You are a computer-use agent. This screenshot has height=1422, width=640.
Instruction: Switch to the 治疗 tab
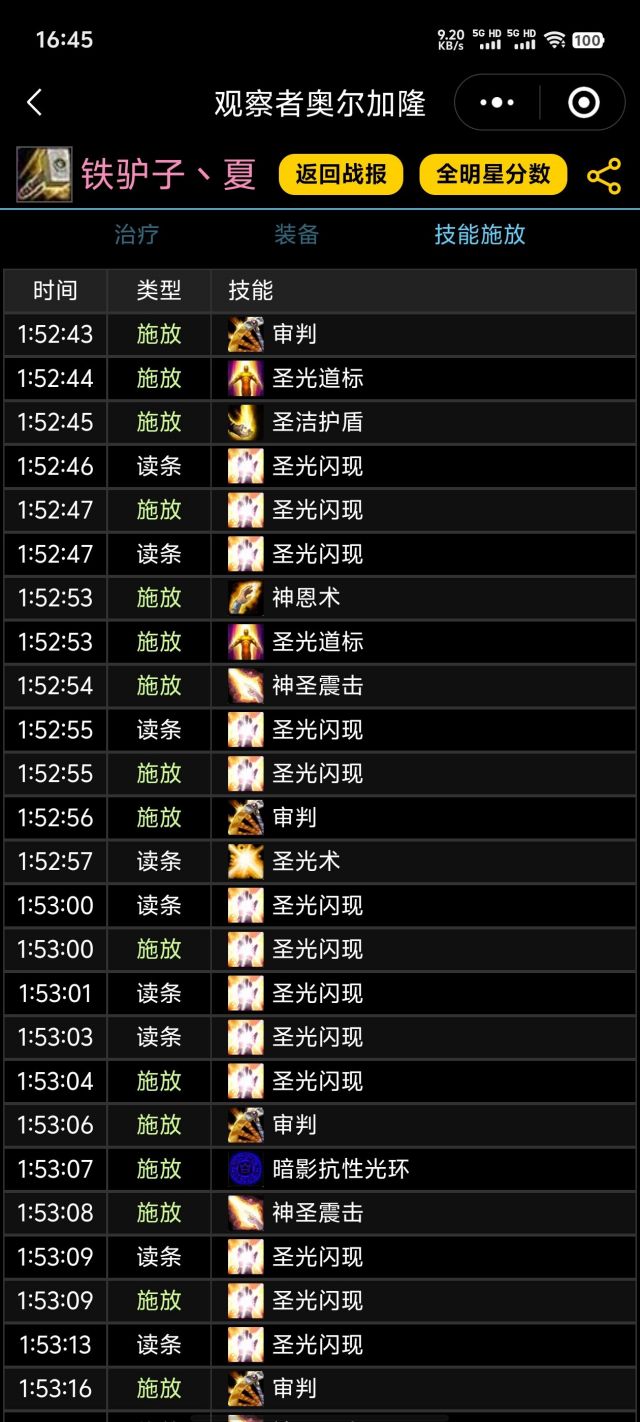(x=137, y=235)
